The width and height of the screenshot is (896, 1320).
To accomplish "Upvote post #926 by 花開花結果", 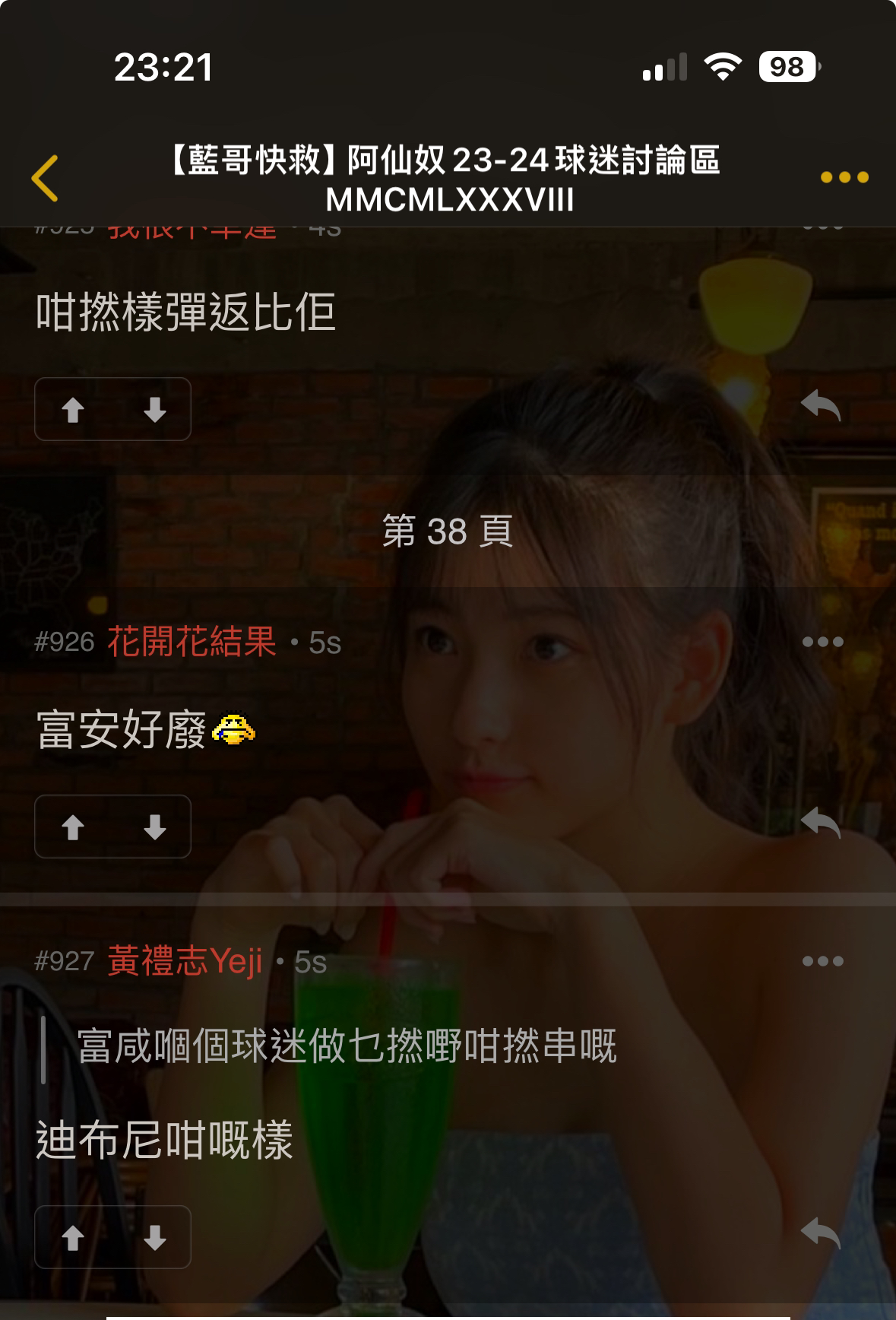I will pyautogui.click(x=74, y=827).
